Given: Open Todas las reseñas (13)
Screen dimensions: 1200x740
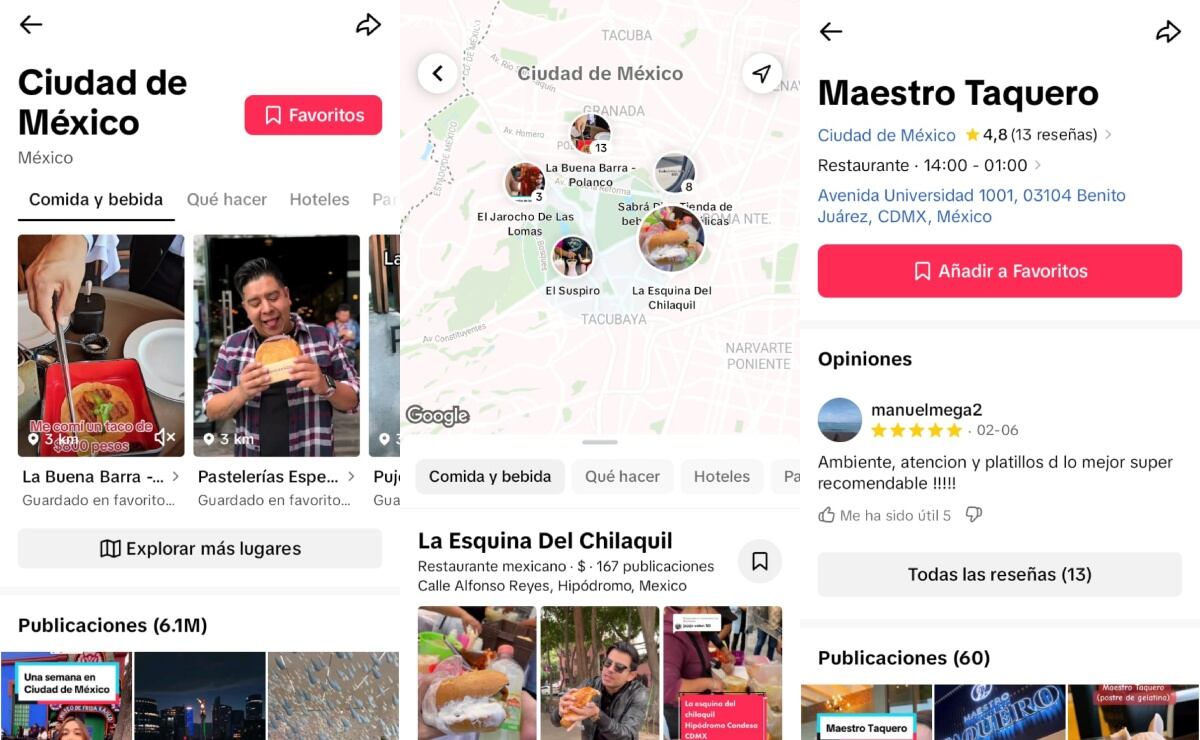Looking at the screenshot, I should pos(999,574).
